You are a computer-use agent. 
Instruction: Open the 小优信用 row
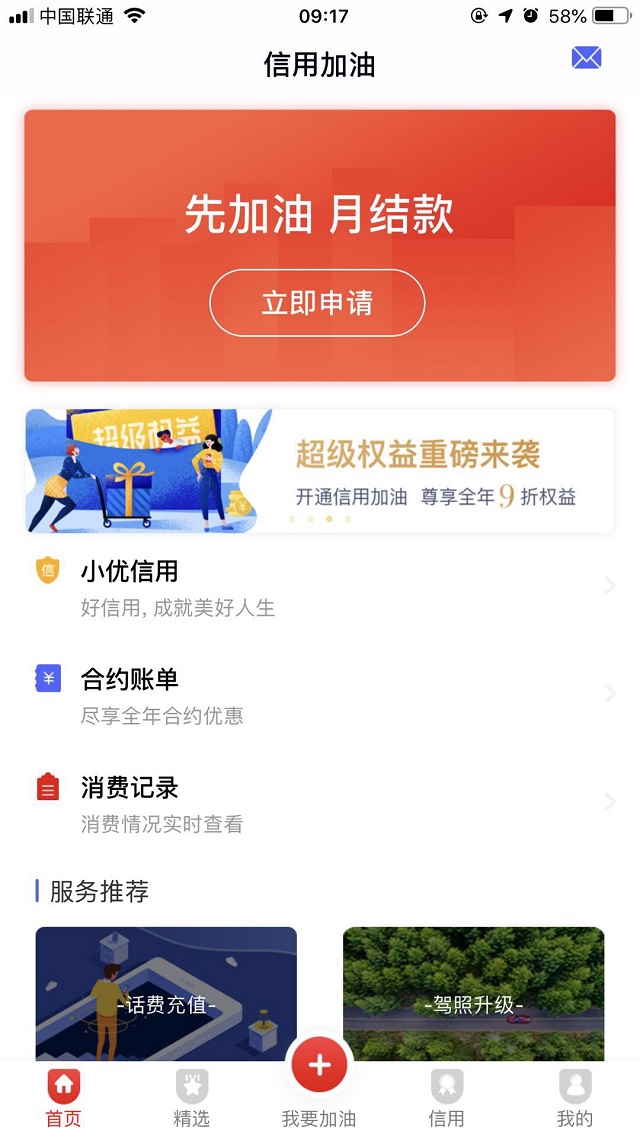320,587
